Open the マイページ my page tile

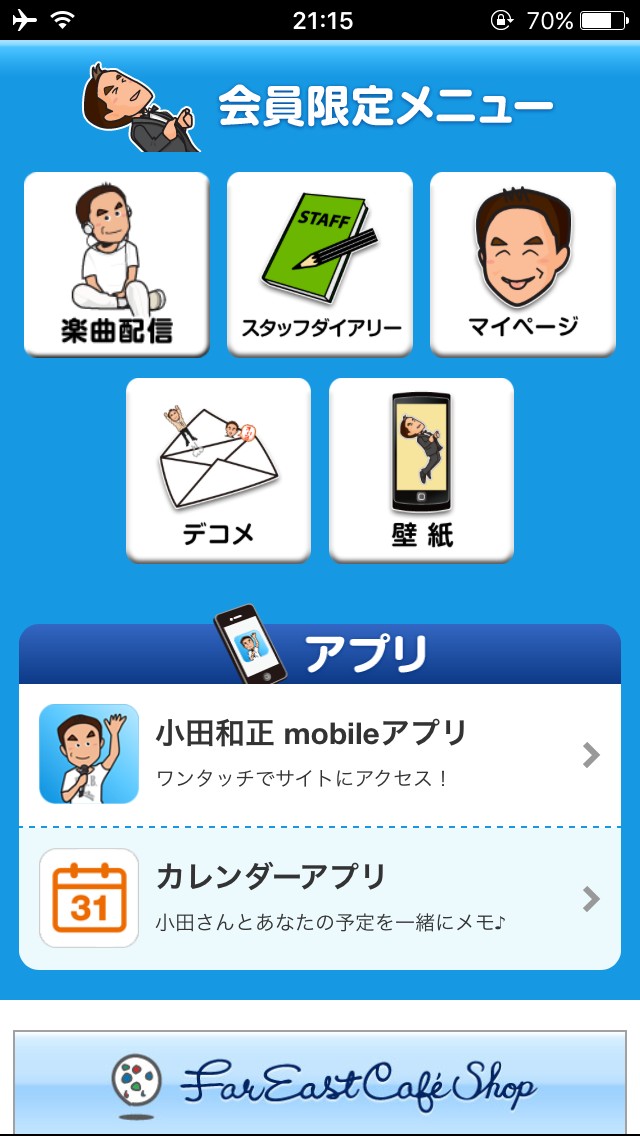pyautogui.click(x=523, y=264)
